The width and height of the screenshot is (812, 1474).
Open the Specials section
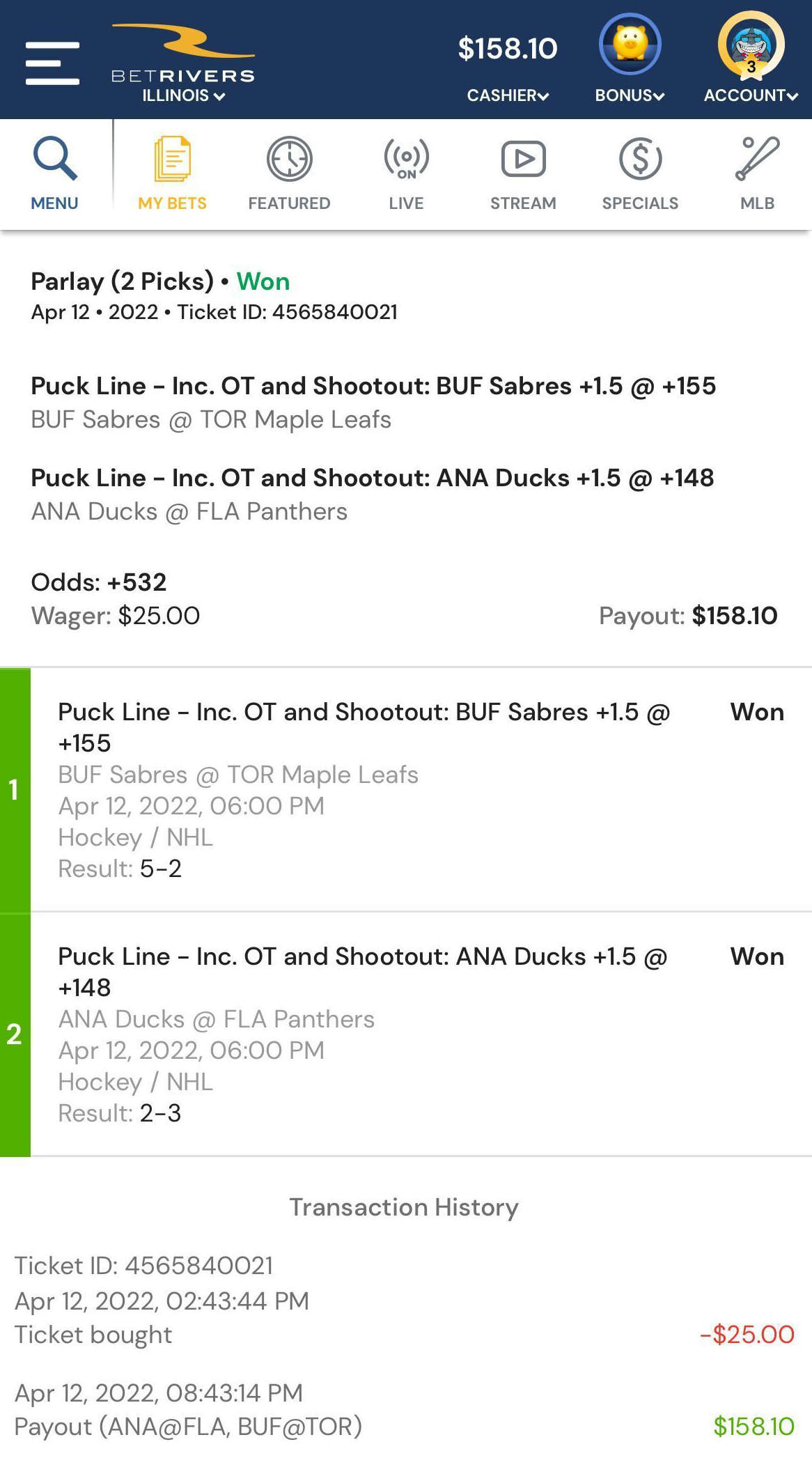pyautogui.click(x=640, y=174)
